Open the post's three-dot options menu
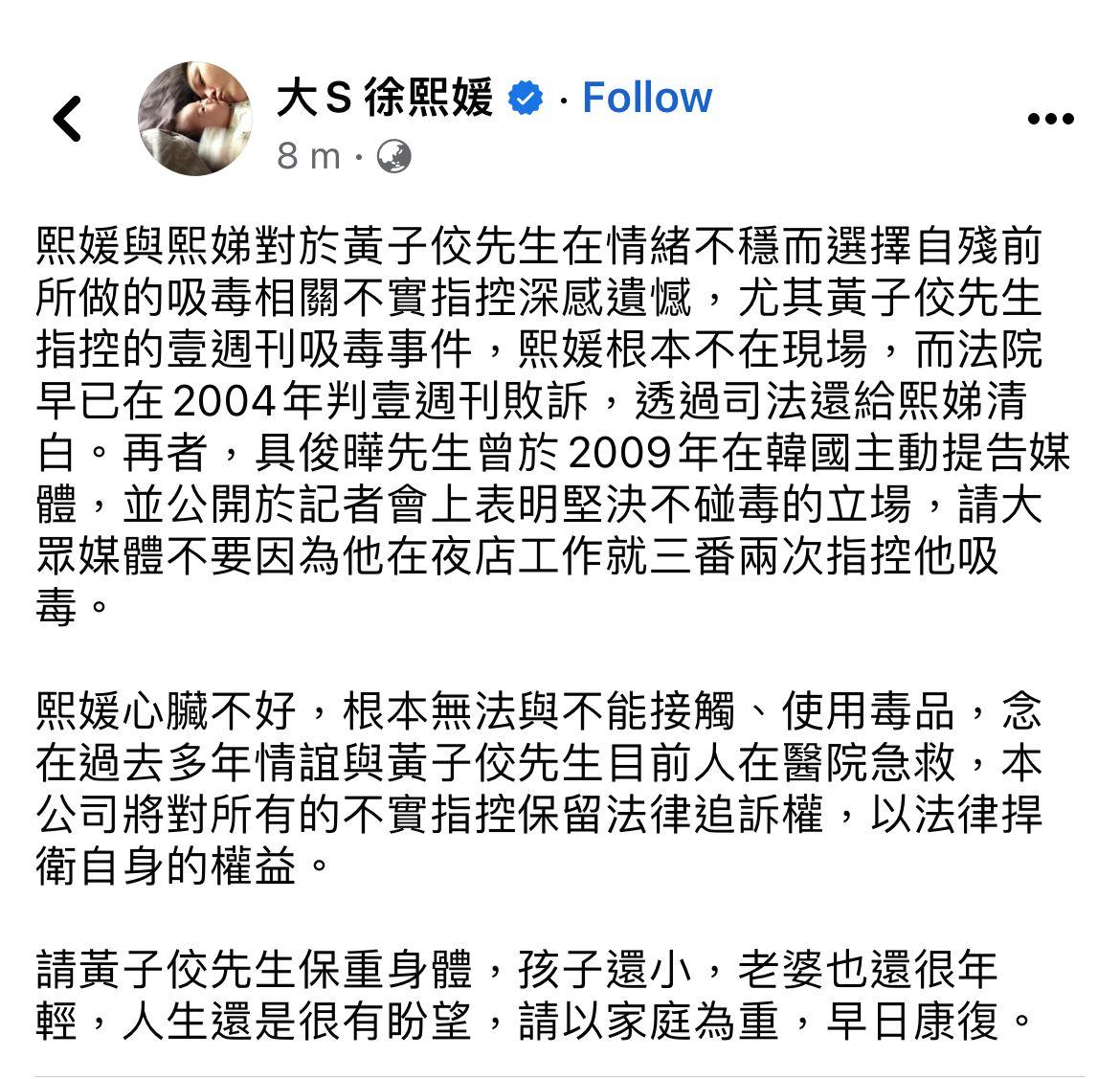Viewport: 1120px width, 1079px height. 1049,120
